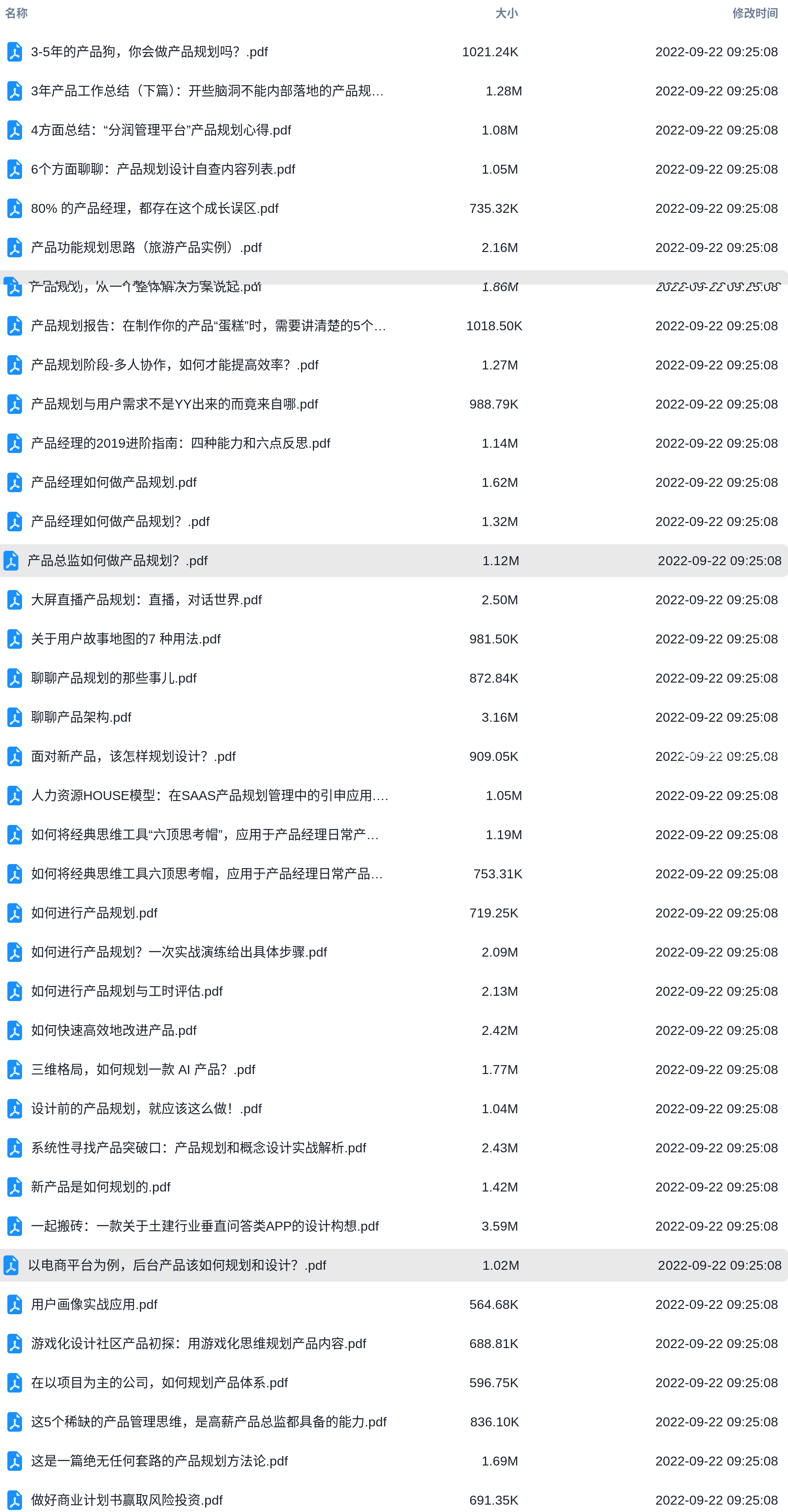The image size is (788, 1512).
Task: Open 面对新产品，该怎样规划设计？.pdf
Action: coord(133,756)
